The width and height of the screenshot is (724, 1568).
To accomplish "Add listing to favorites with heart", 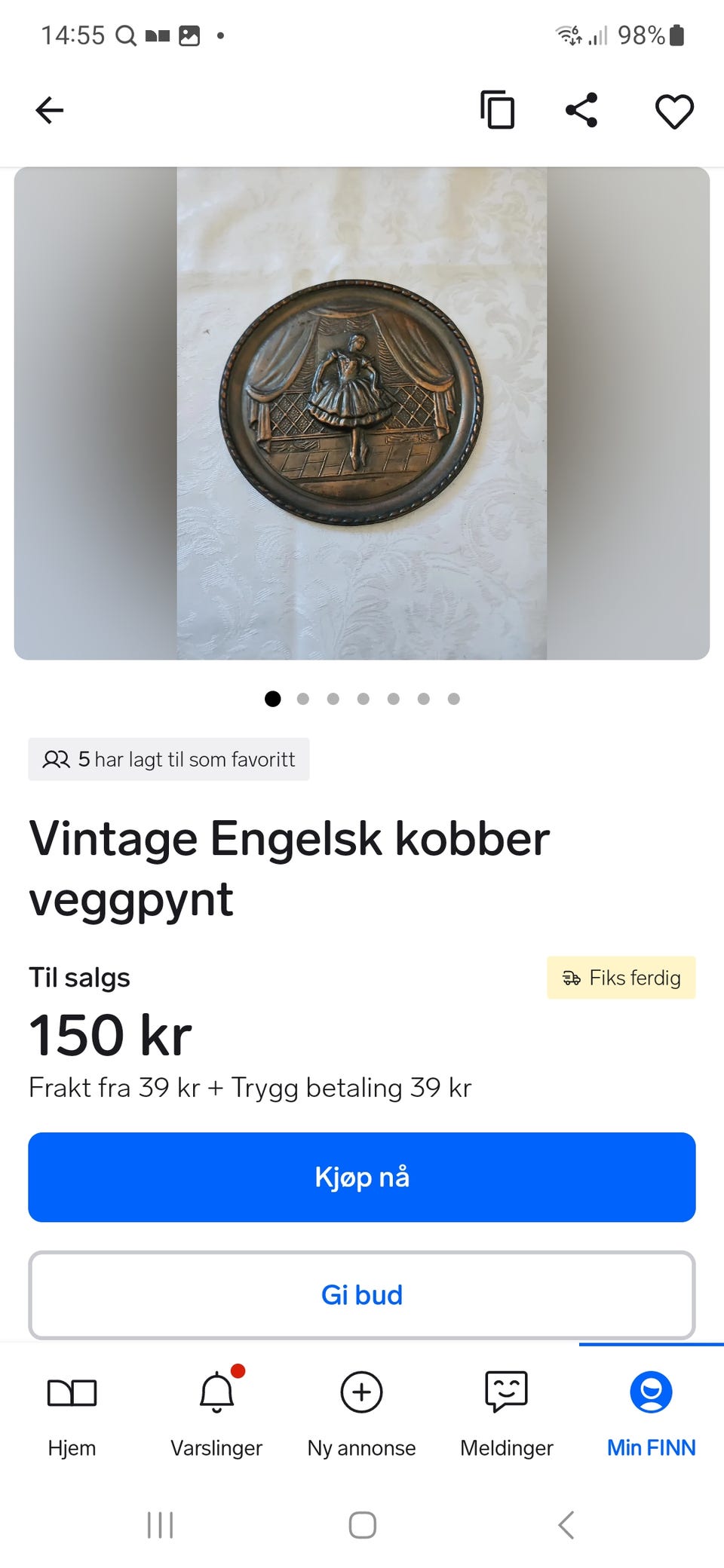I will tap(673, 112).
